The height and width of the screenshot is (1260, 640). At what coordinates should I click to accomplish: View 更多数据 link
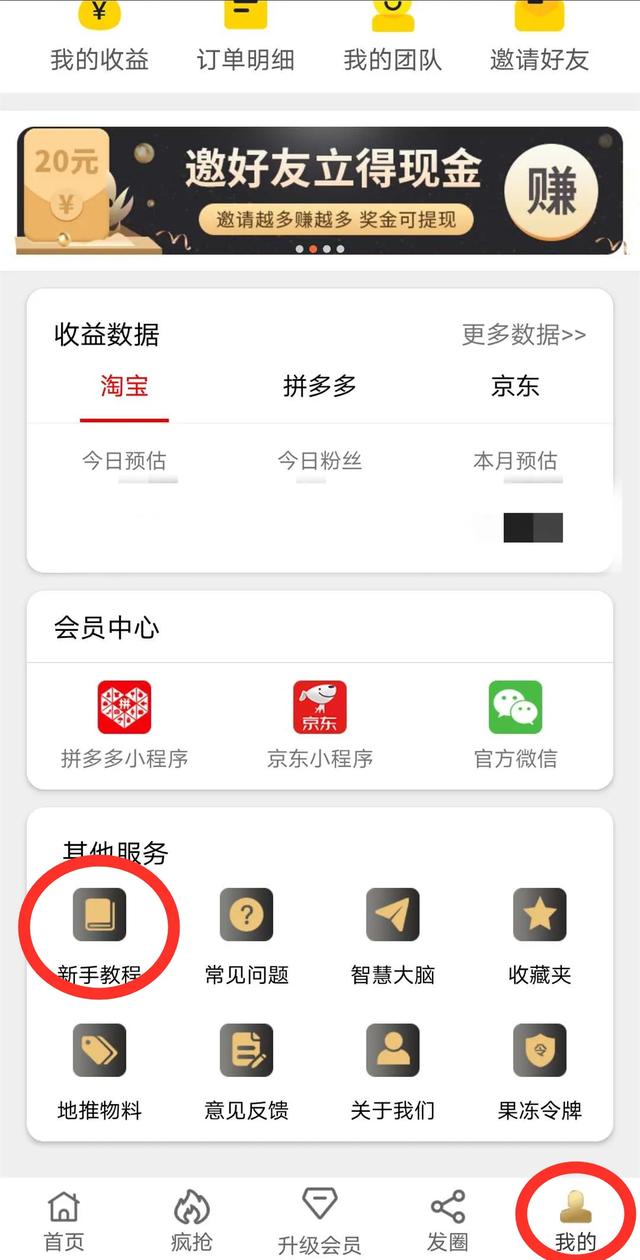[524, 335]
